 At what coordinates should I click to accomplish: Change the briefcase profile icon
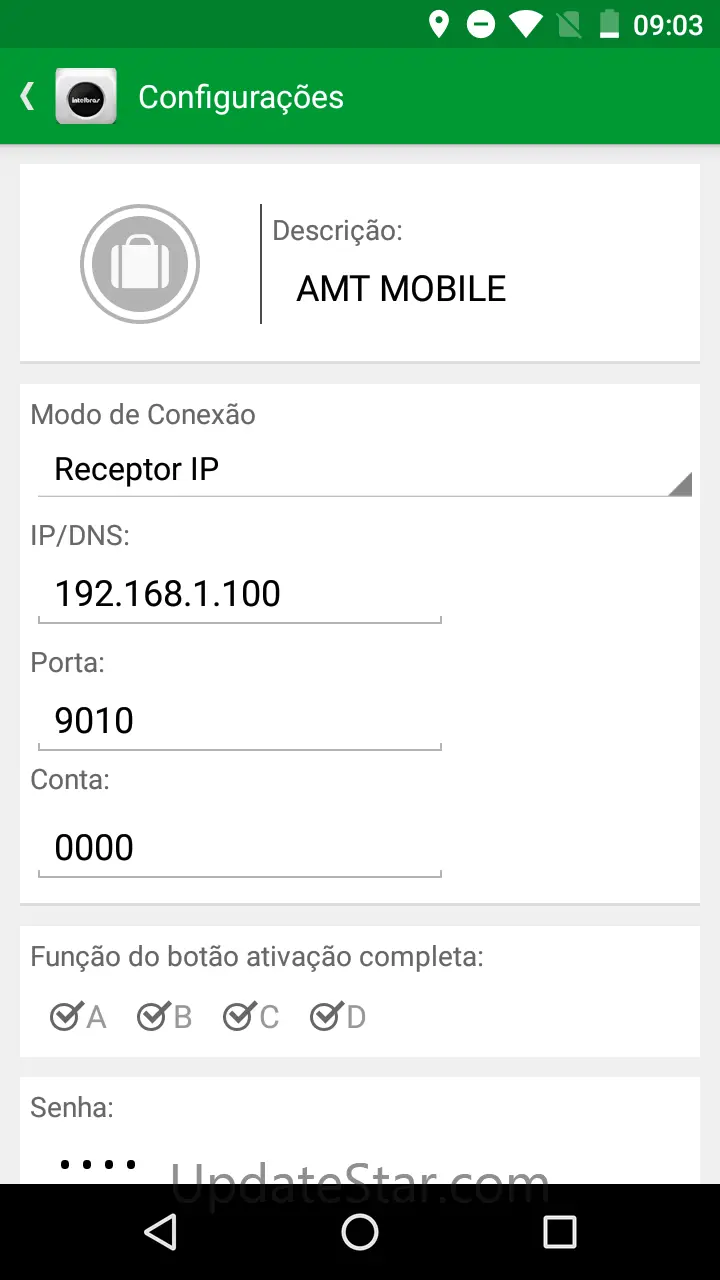tap(140, 264)
